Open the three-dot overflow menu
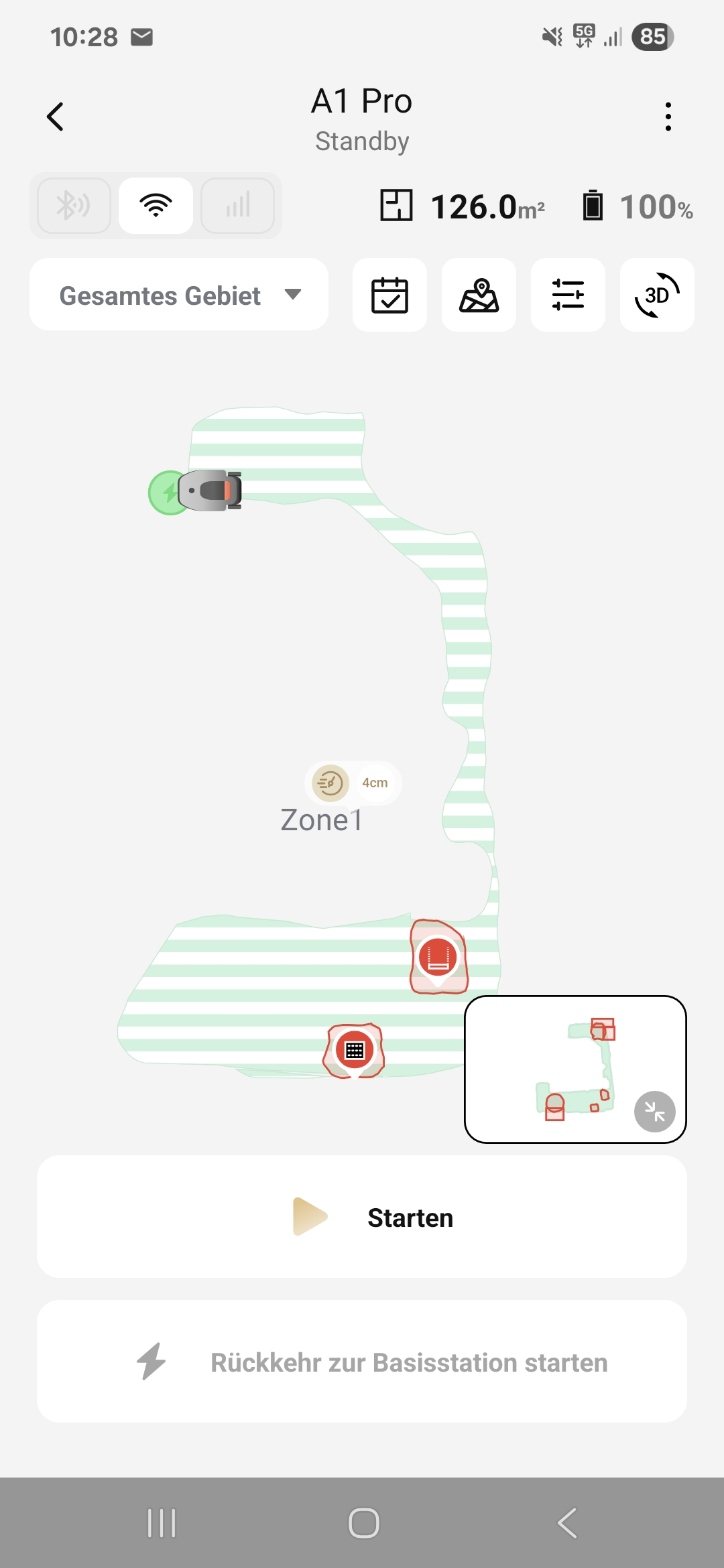 [668, 117]
